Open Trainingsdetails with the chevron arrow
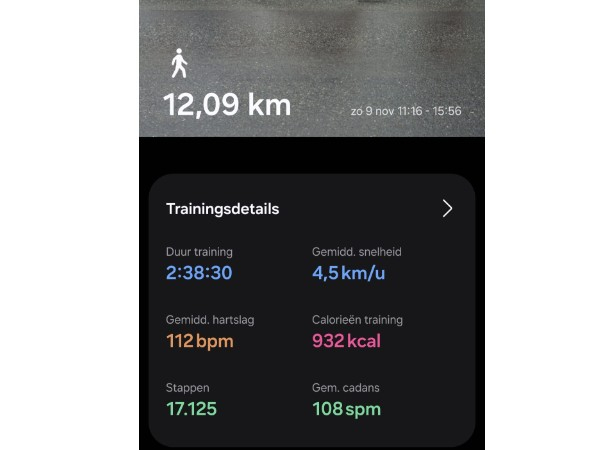 [x=447, y=208]
